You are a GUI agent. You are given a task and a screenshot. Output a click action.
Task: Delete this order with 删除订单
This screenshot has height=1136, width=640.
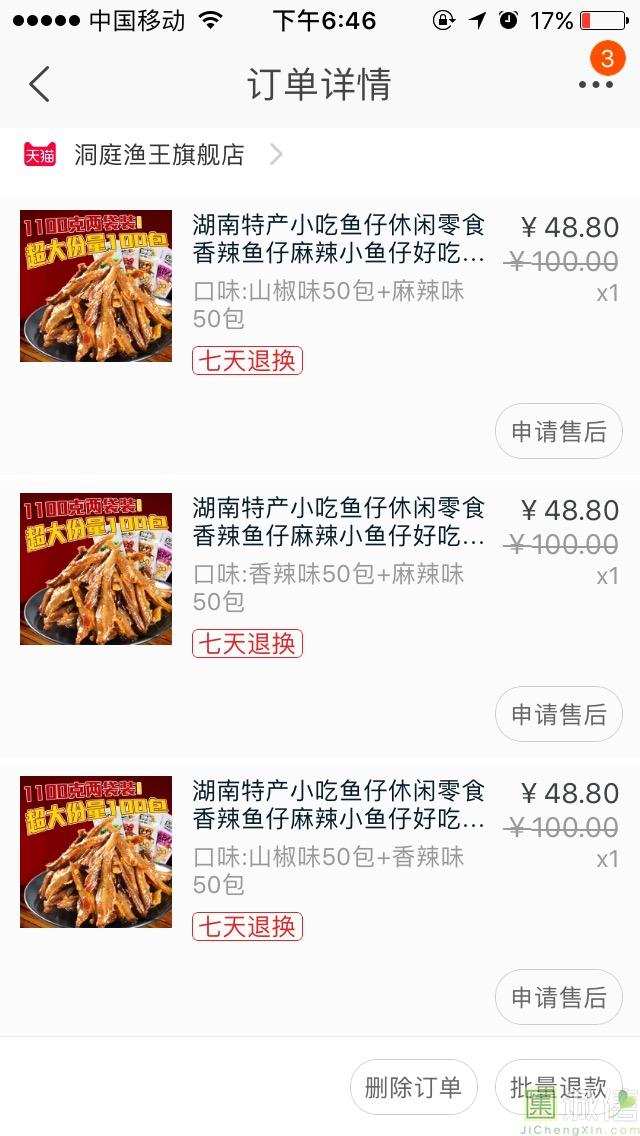(x=413, y=1087)
